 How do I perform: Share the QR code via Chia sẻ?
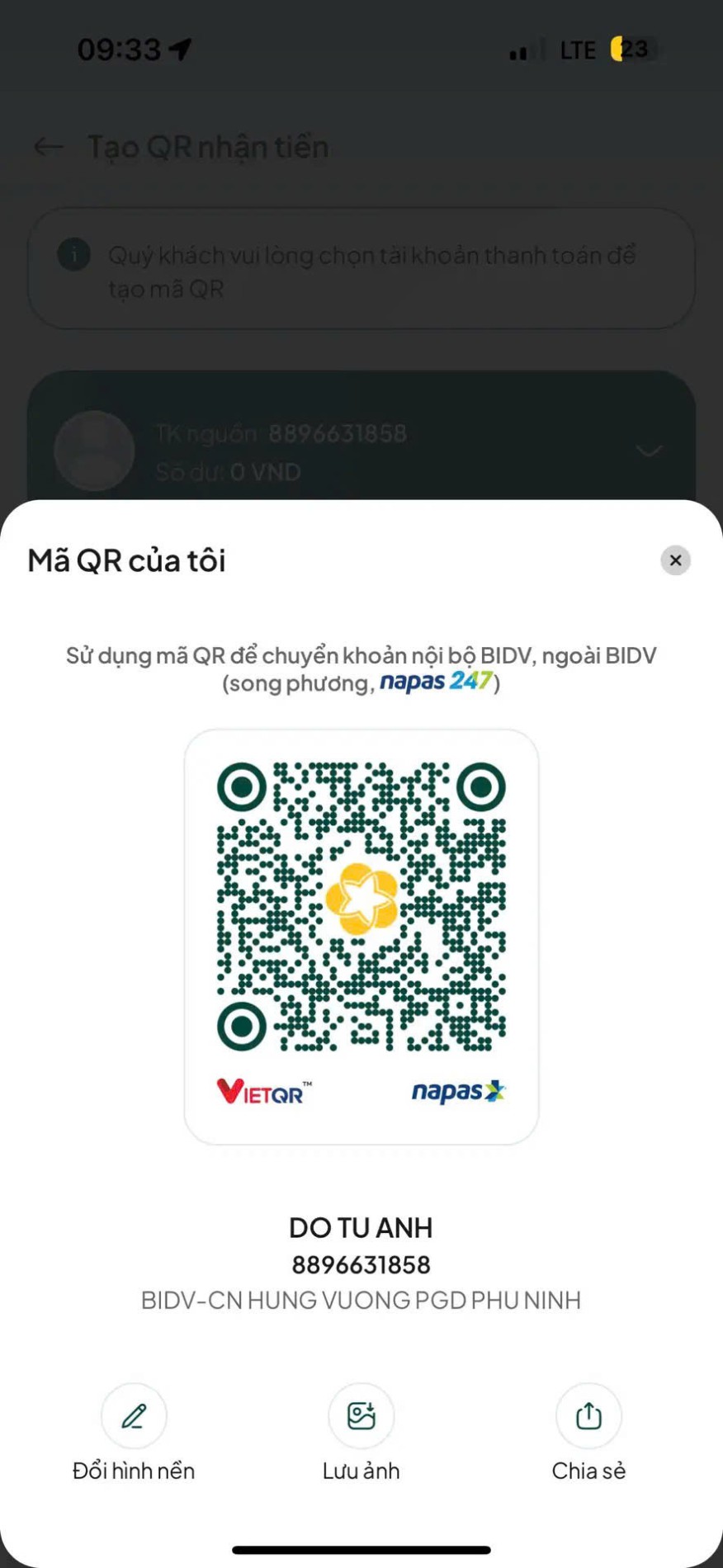(588, 1416)
